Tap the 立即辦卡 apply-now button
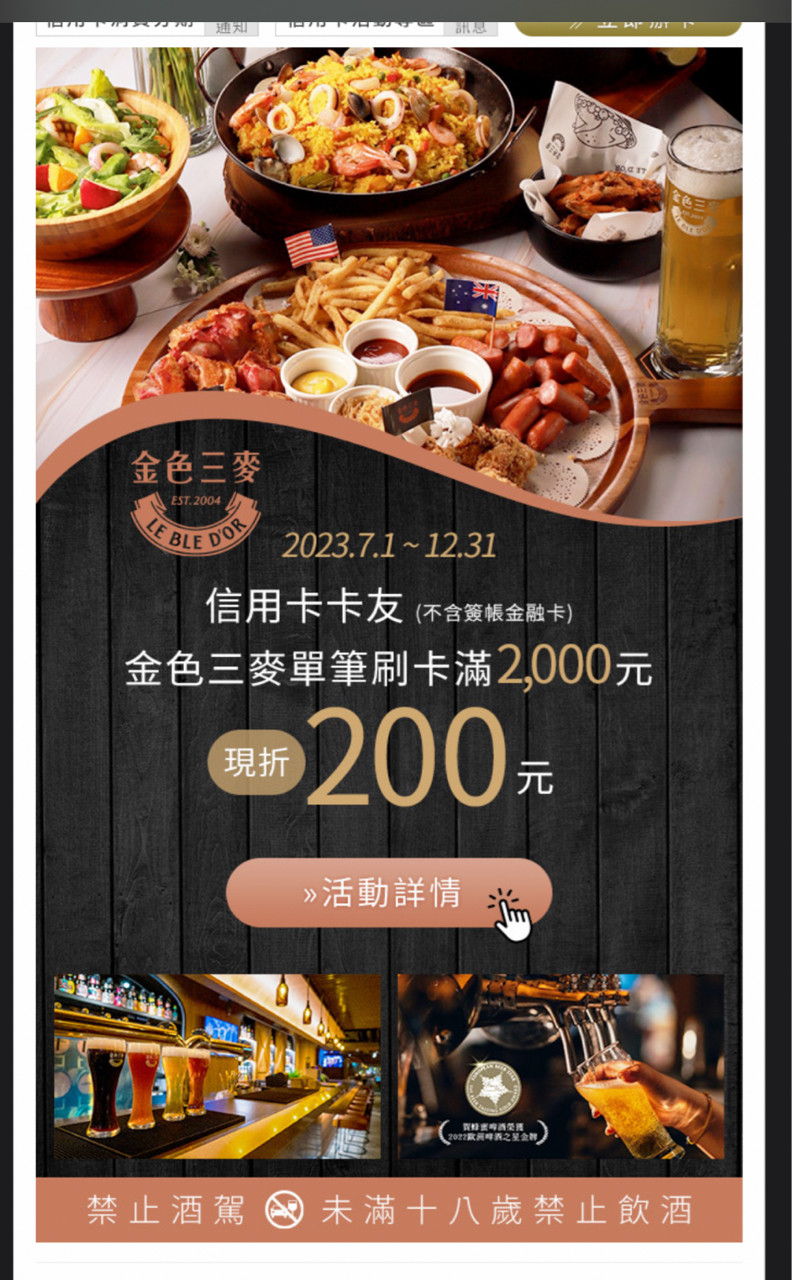792x1280 pixels. pos(628,25)
